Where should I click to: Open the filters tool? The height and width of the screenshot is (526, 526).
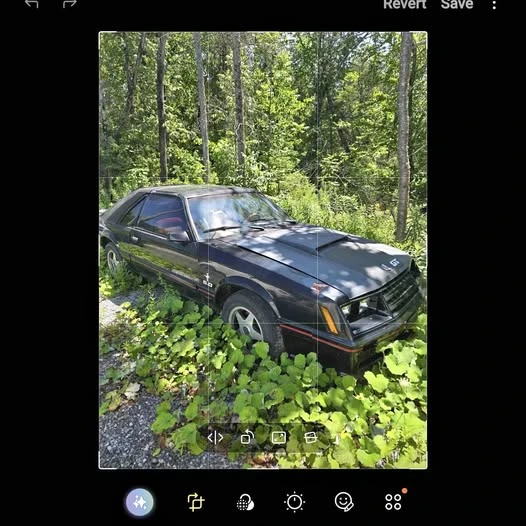click(x=245, y=502)
